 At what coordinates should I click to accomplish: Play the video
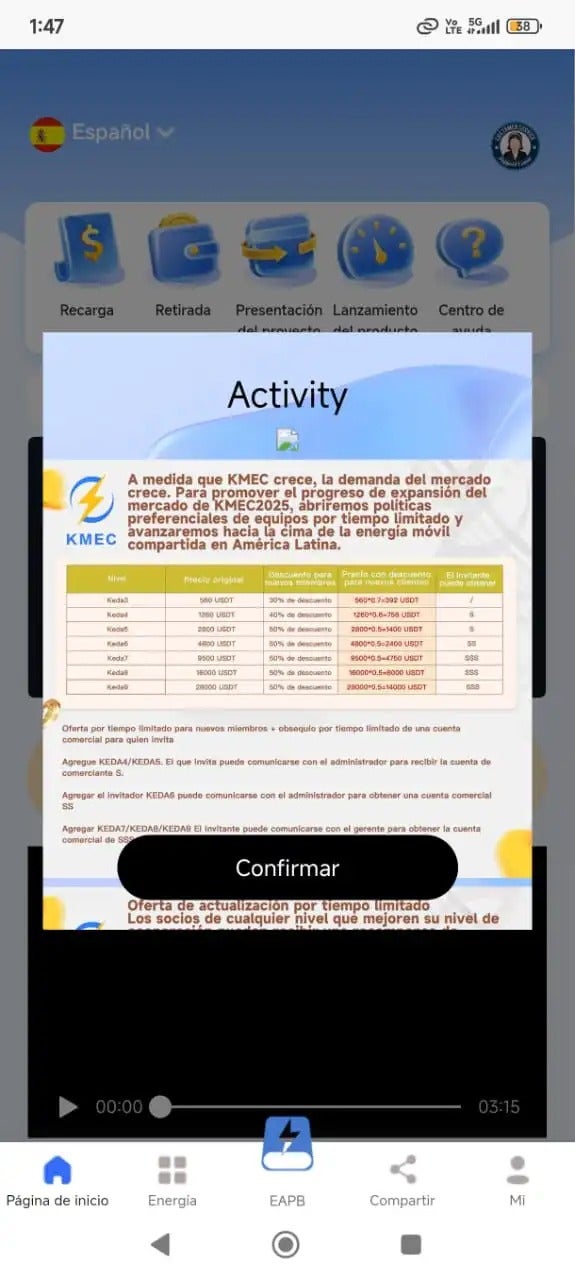click(67, 1107)
